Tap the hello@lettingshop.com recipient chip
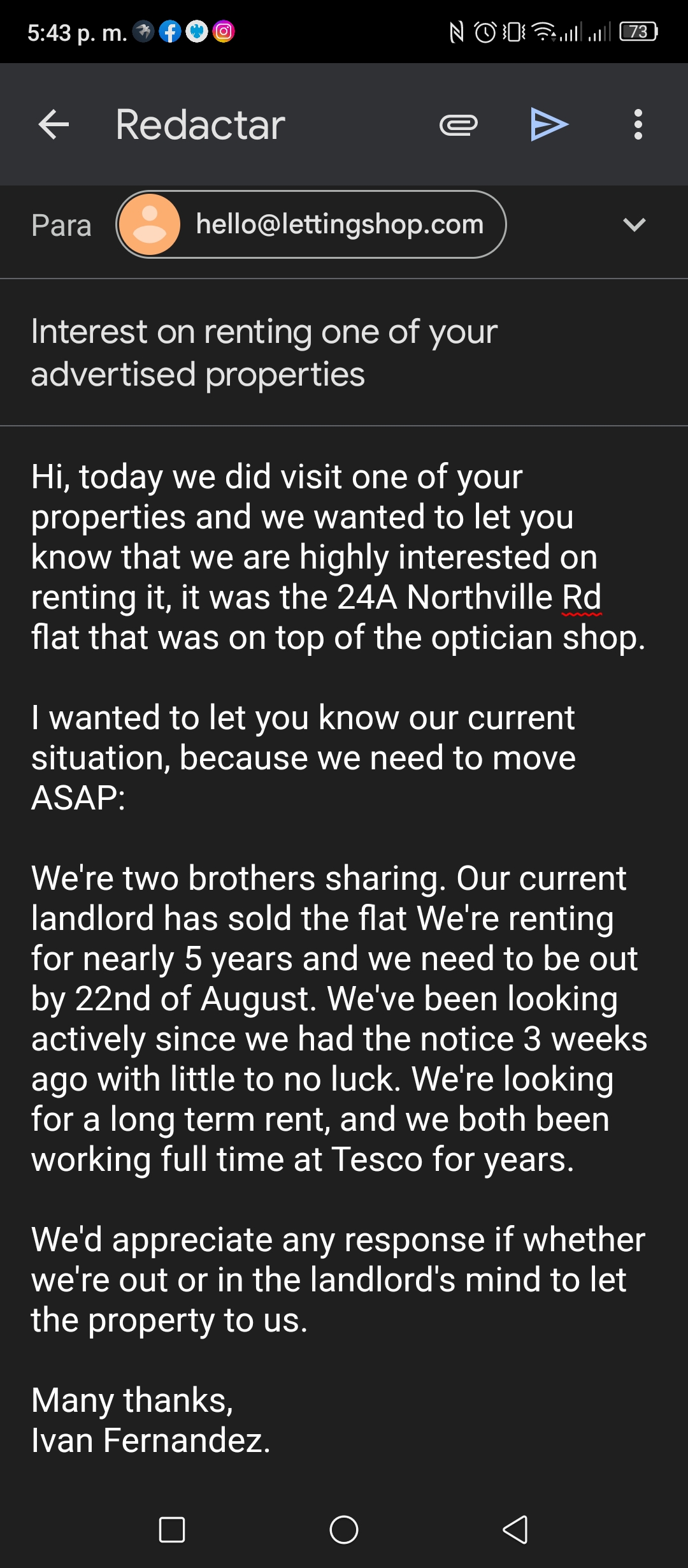Viewport: 688px width, 1568px height. click(x=311, y=224)
